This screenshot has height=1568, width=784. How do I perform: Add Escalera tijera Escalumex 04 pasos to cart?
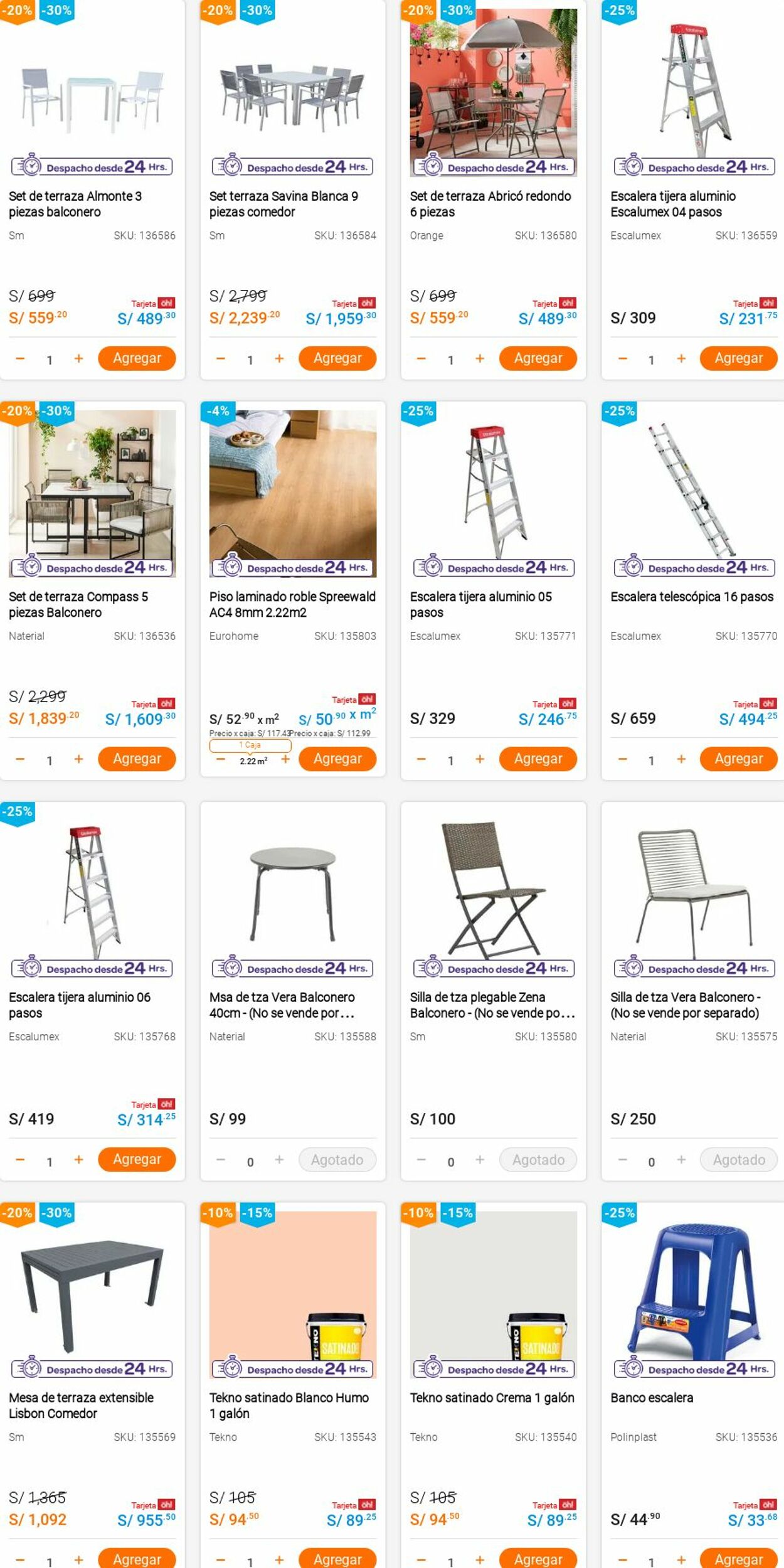coord(738,358)
